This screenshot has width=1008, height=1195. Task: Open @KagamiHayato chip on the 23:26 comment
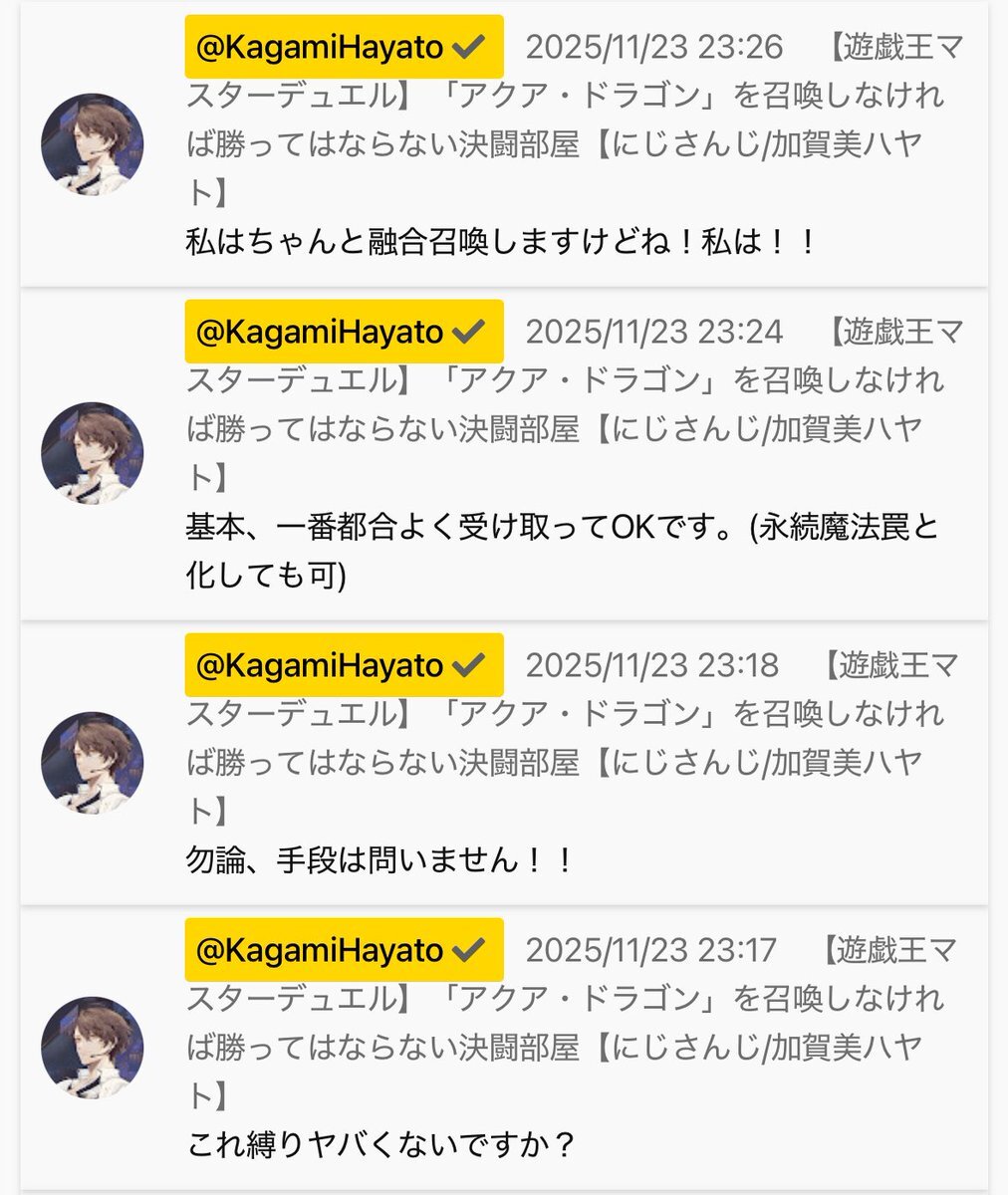(344, 47)
